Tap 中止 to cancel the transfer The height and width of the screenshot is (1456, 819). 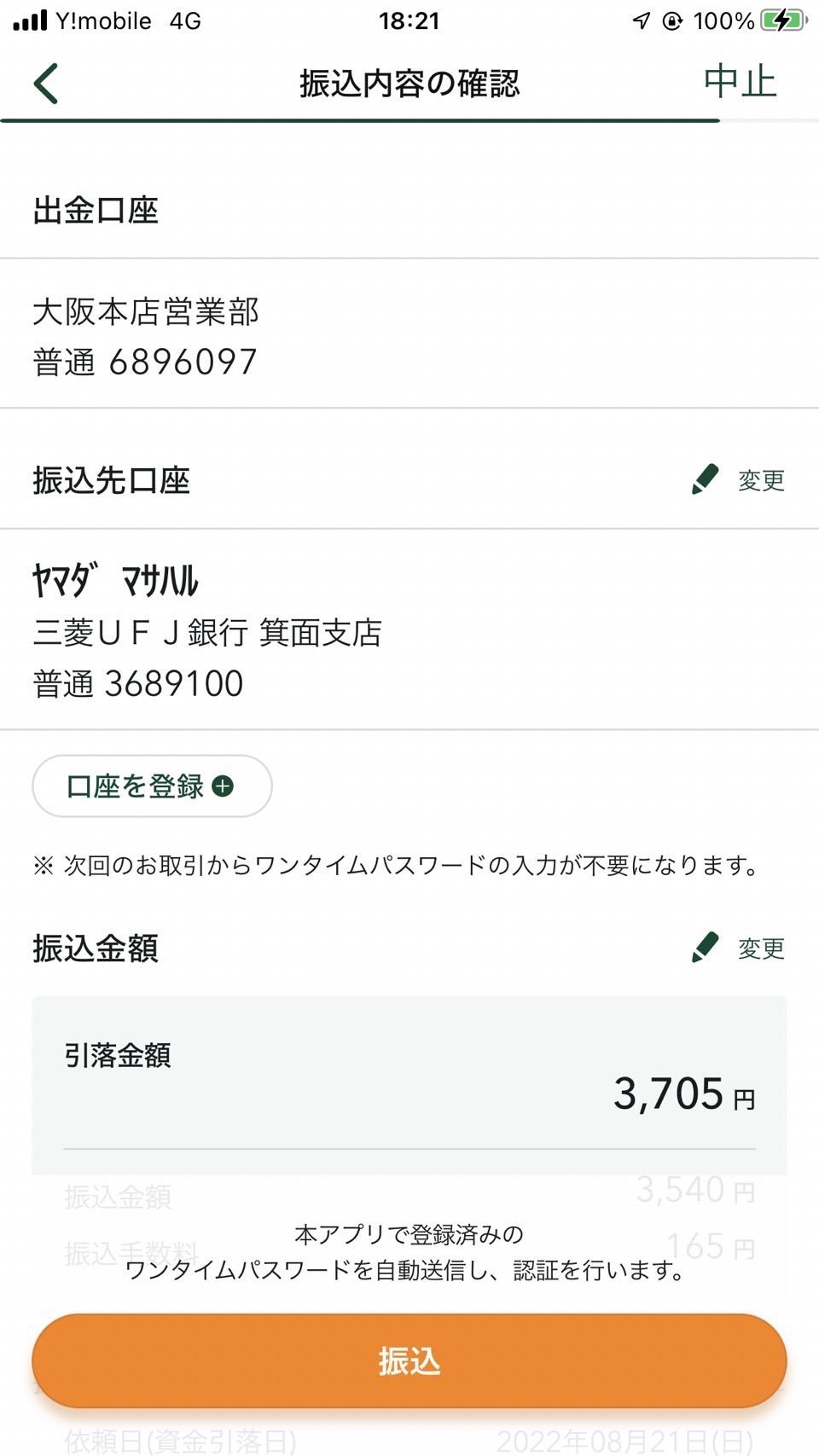click(x=740, y=82)
